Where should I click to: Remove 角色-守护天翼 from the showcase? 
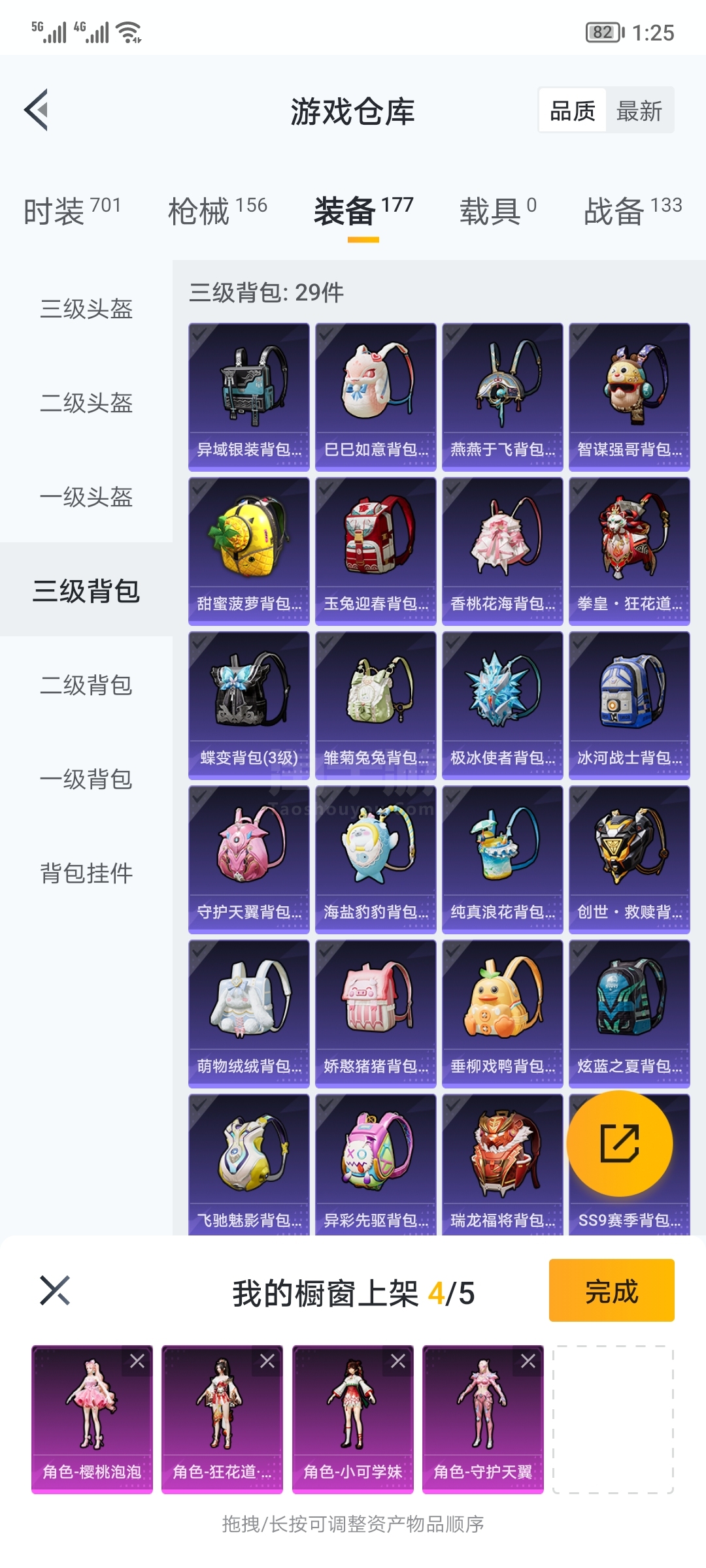coord(528,1361)
